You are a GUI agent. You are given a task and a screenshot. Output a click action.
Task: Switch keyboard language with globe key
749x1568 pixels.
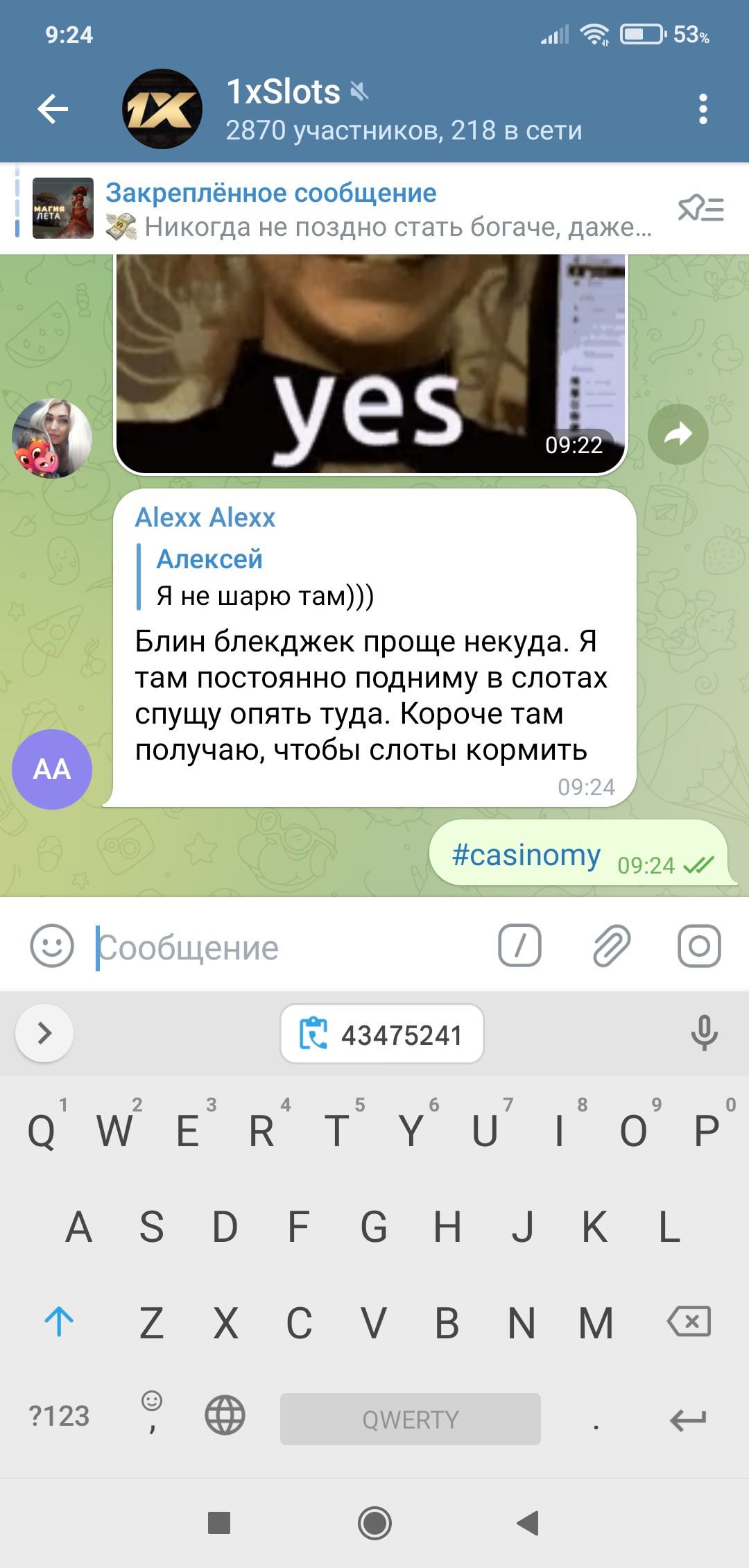tap(225, 1415)
